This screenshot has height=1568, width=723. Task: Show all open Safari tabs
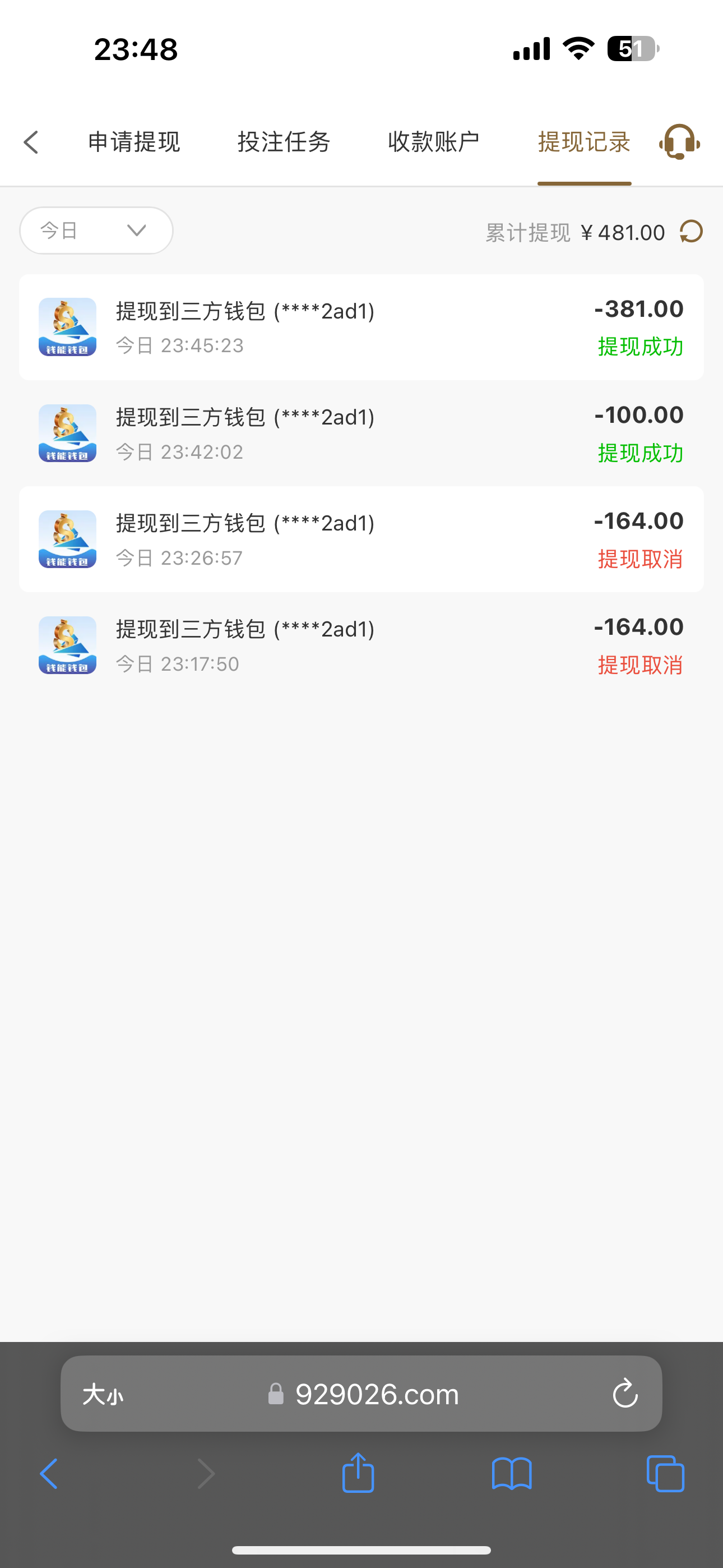(665, 1474)
